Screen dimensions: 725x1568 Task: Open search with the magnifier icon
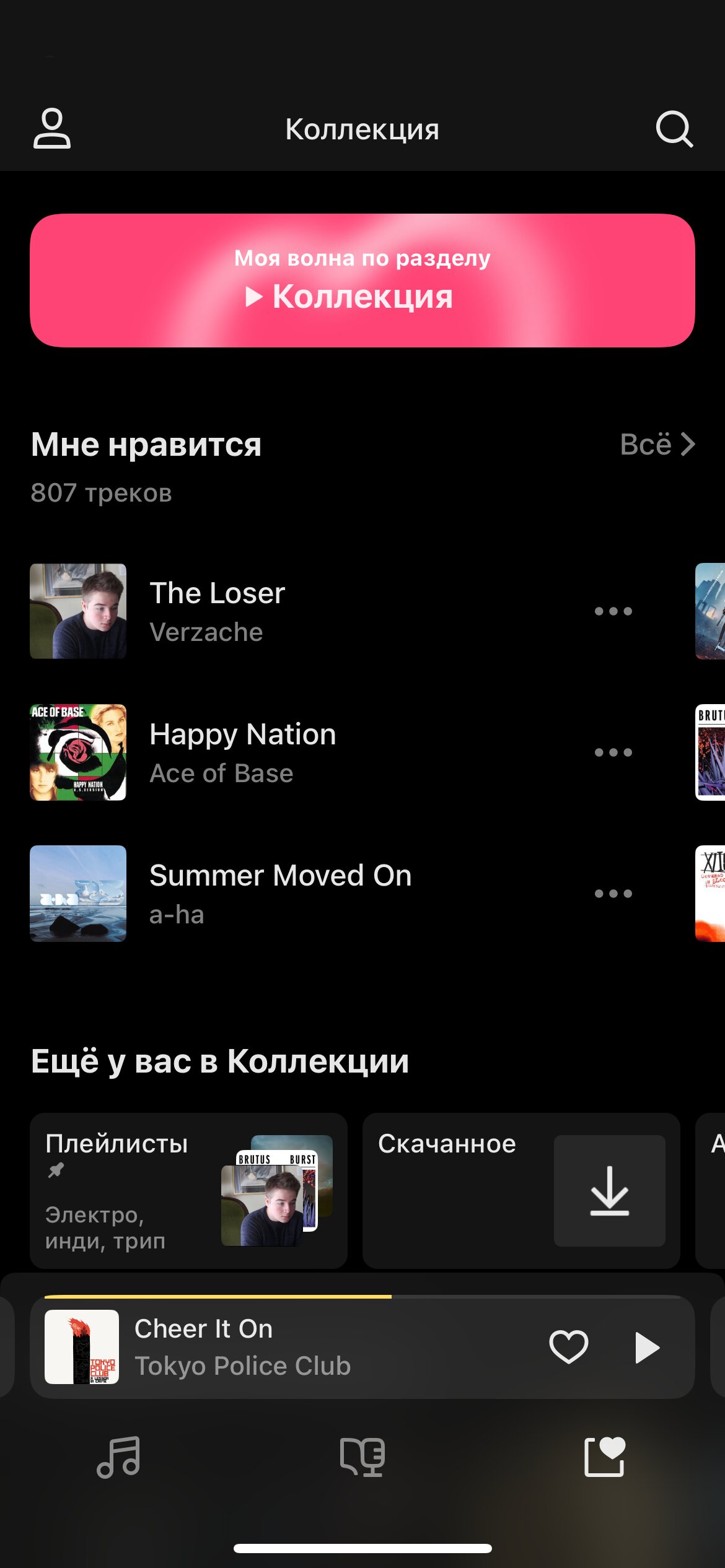click(x=674, y=129)
